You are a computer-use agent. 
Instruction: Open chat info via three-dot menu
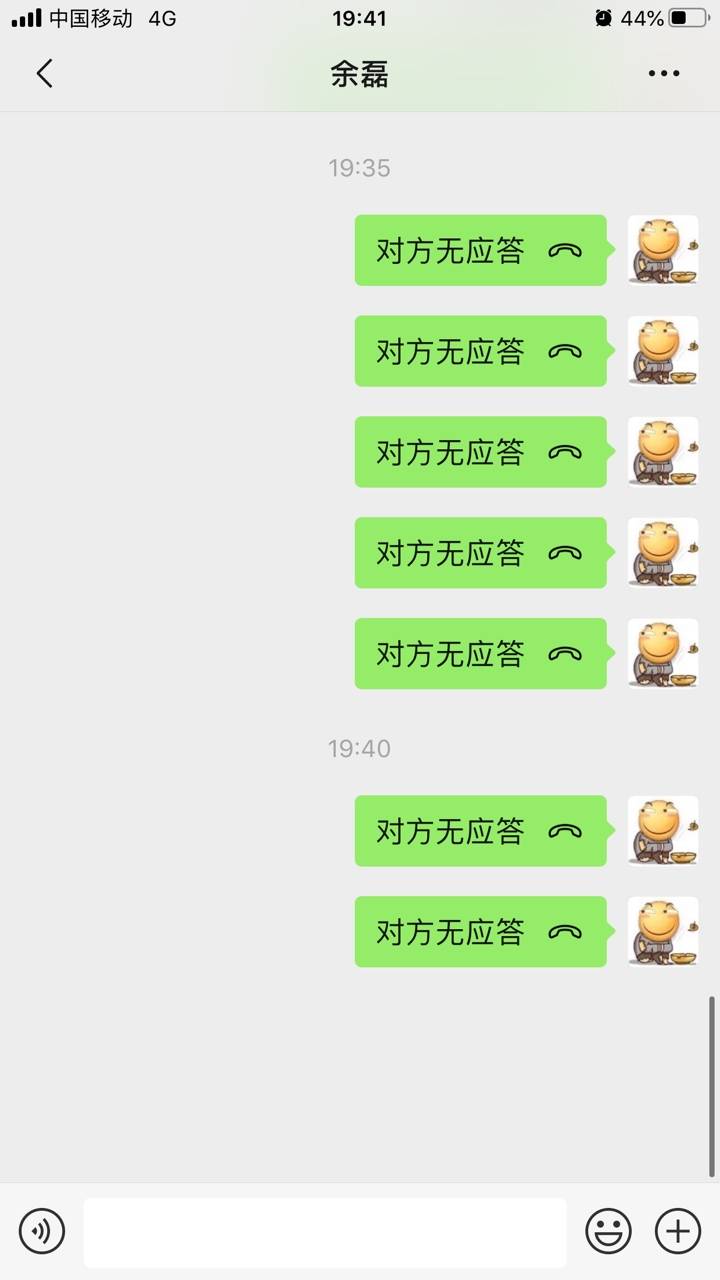pos(664,73)
